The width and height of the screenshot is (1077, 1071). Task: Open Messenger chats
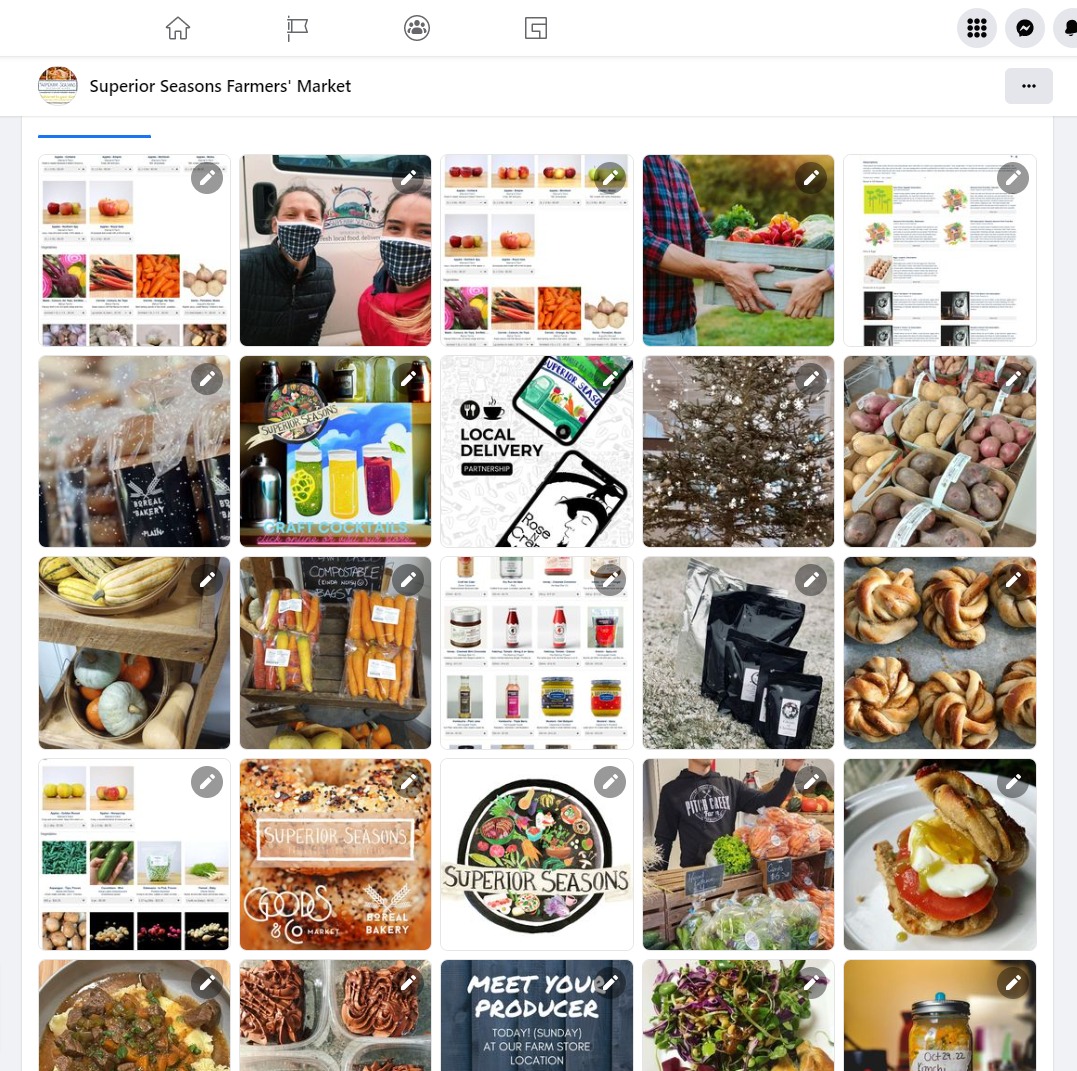coord(1025,28)
